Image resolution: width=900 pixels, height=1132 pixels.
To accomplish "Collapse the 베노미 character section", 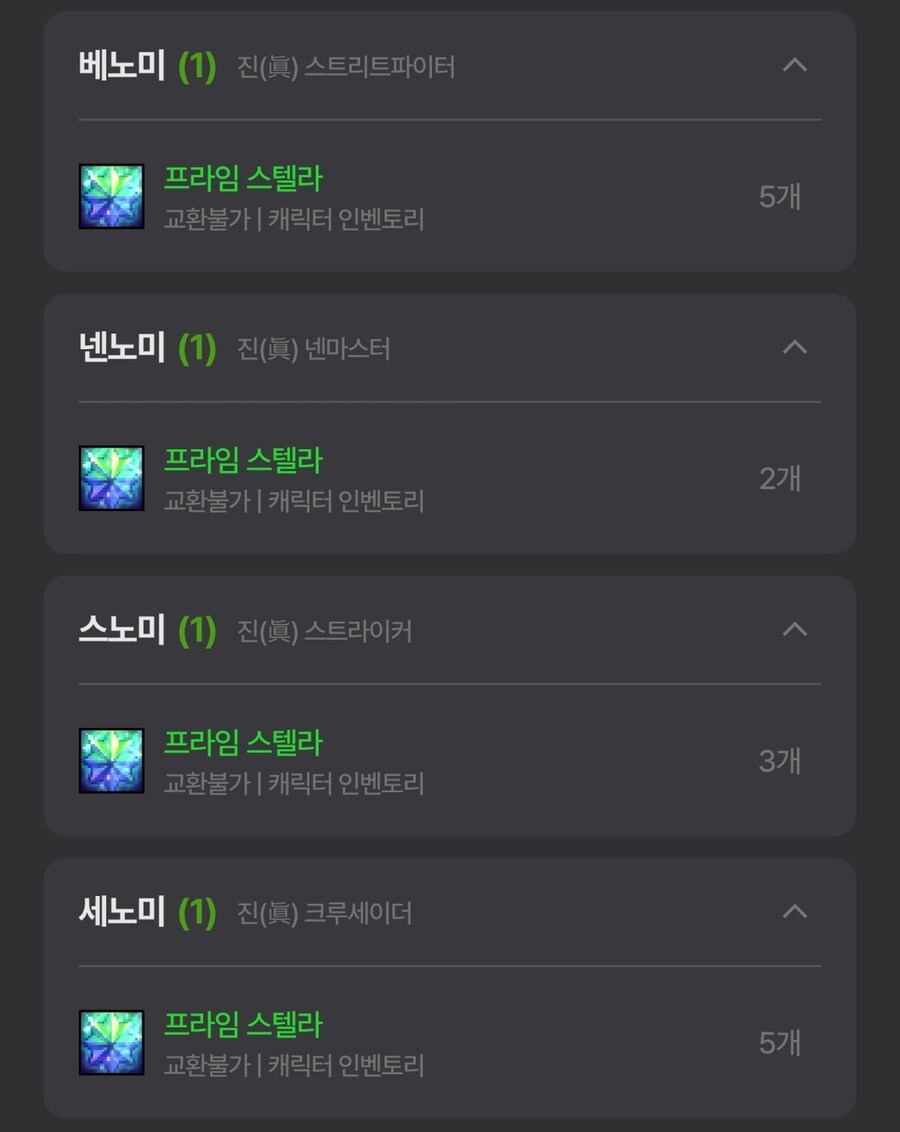I will [x=793, y=65].
